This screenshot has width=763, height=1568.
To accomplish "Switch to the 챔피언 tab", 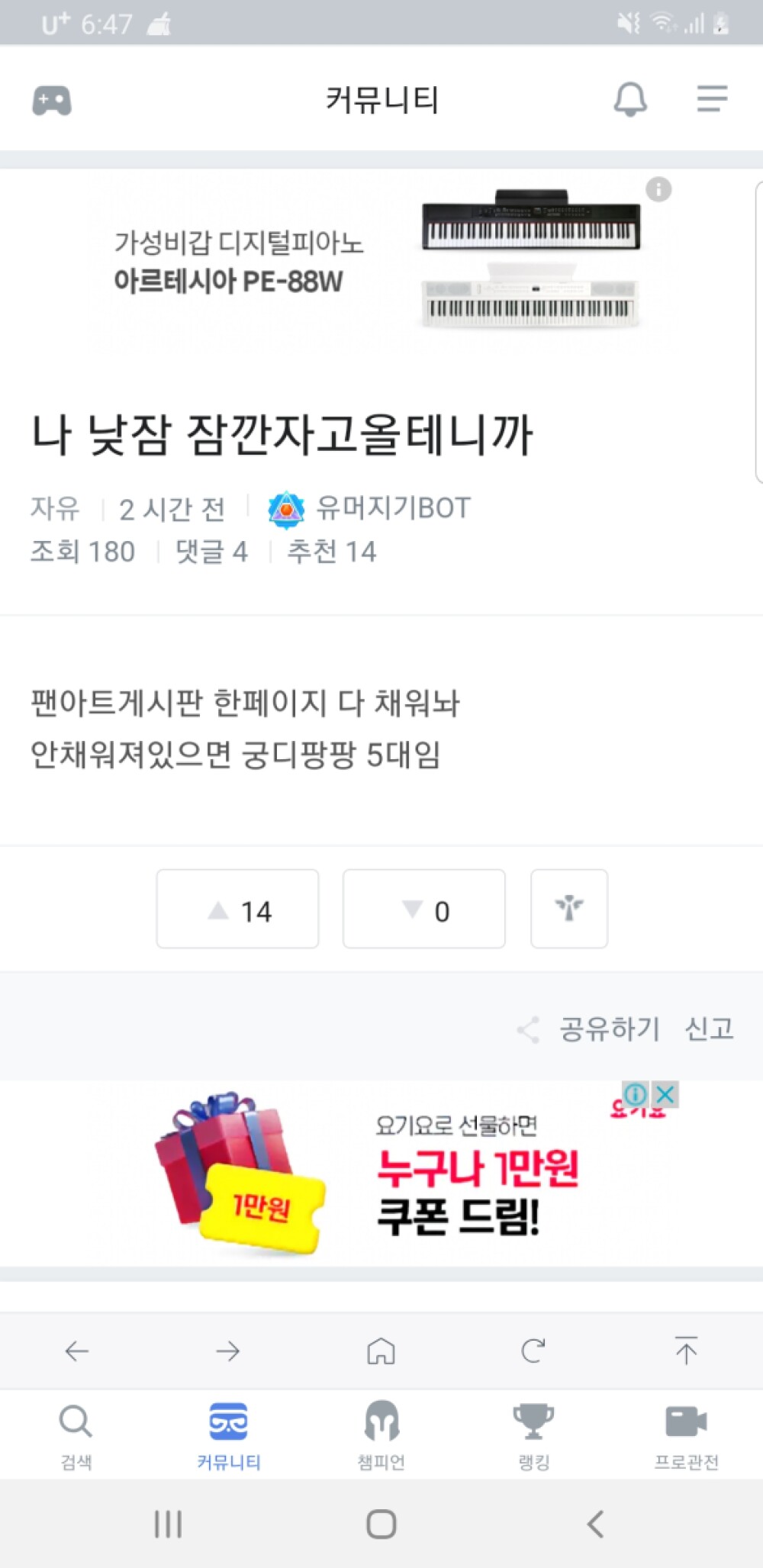I will point(381,1434).
